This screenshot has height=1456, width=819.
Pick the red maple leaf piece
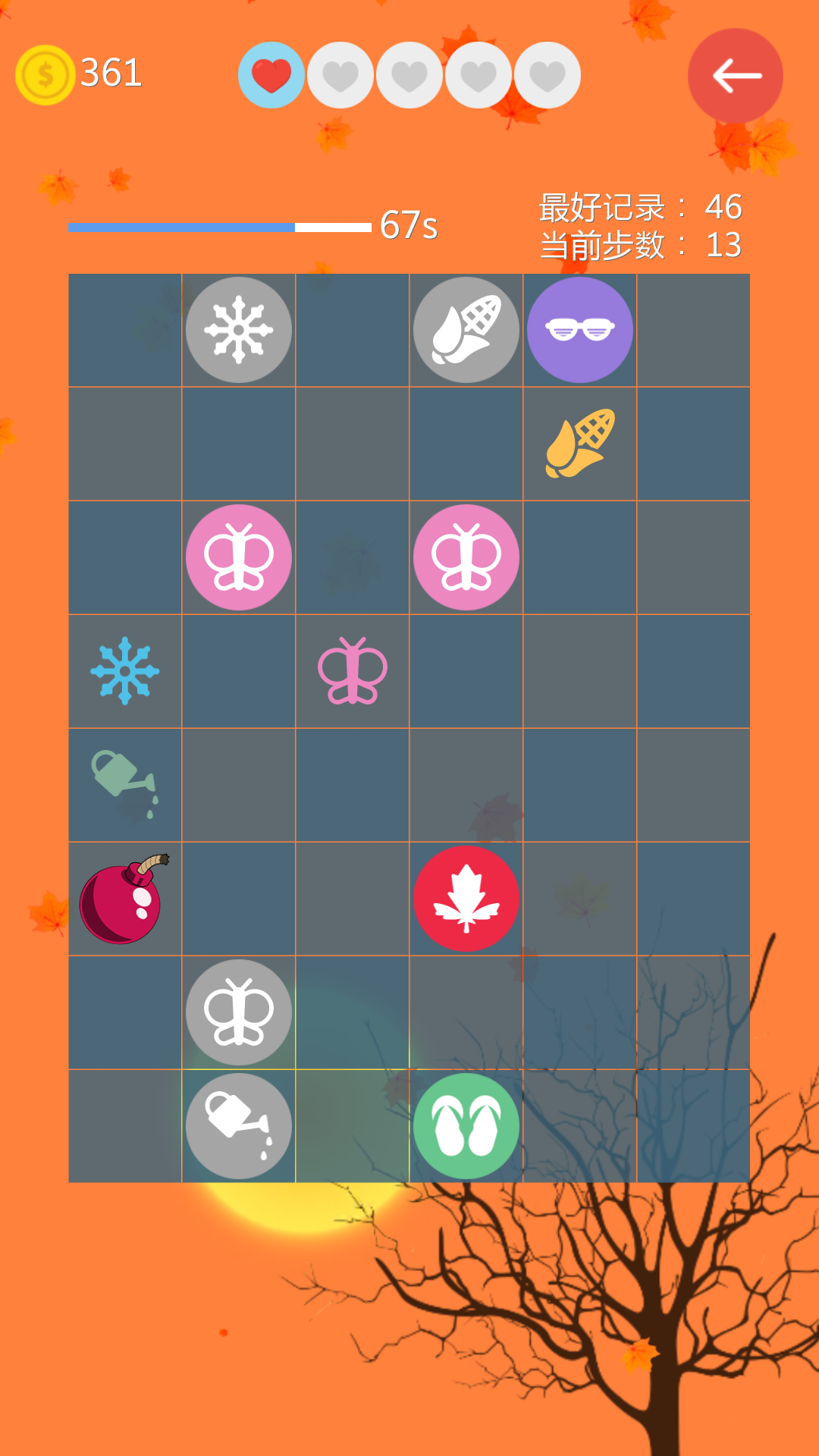(466, 899)
